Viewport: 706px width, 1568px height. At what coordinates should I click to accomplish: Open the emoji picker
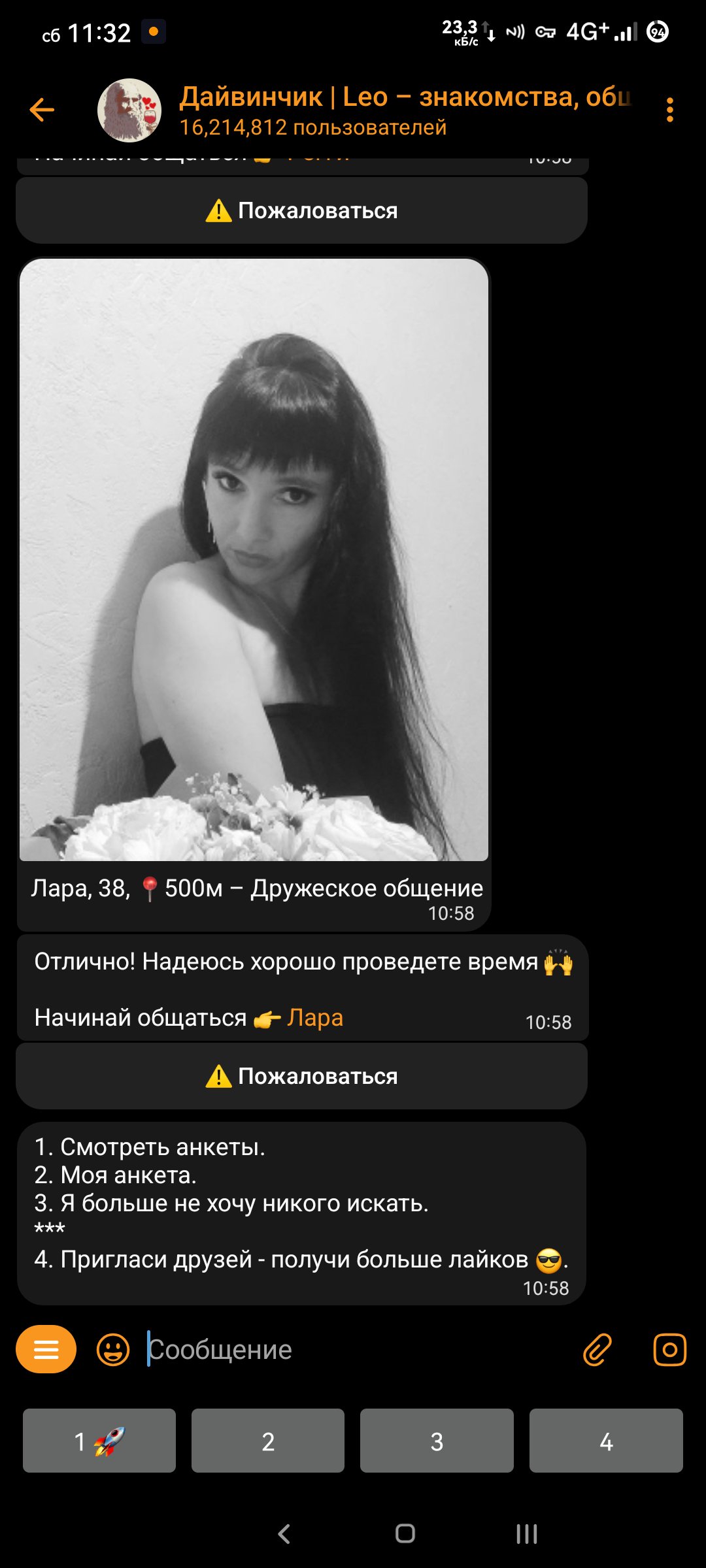point(113,1349)
